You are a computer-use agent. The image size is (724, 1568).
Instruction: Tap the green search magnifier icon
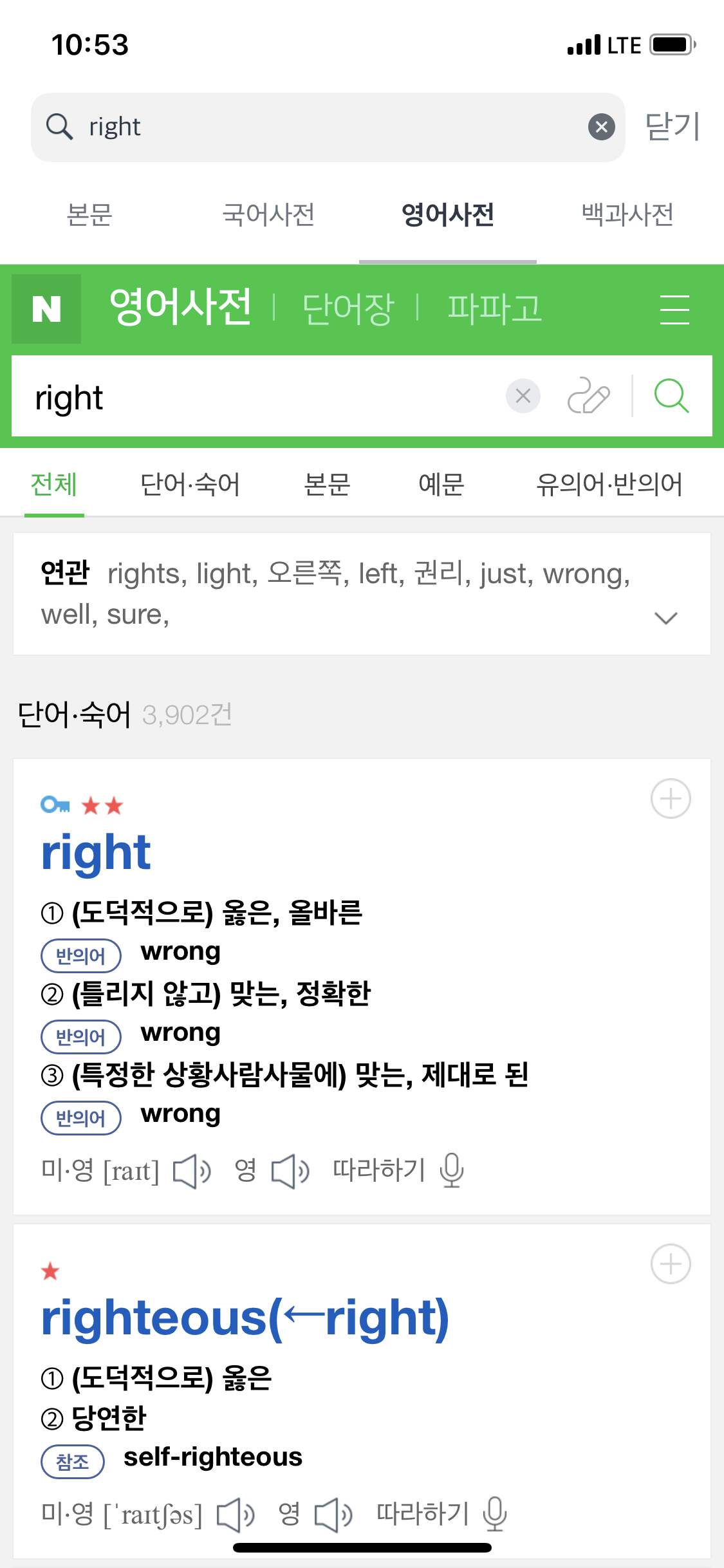tap(671, 395)
